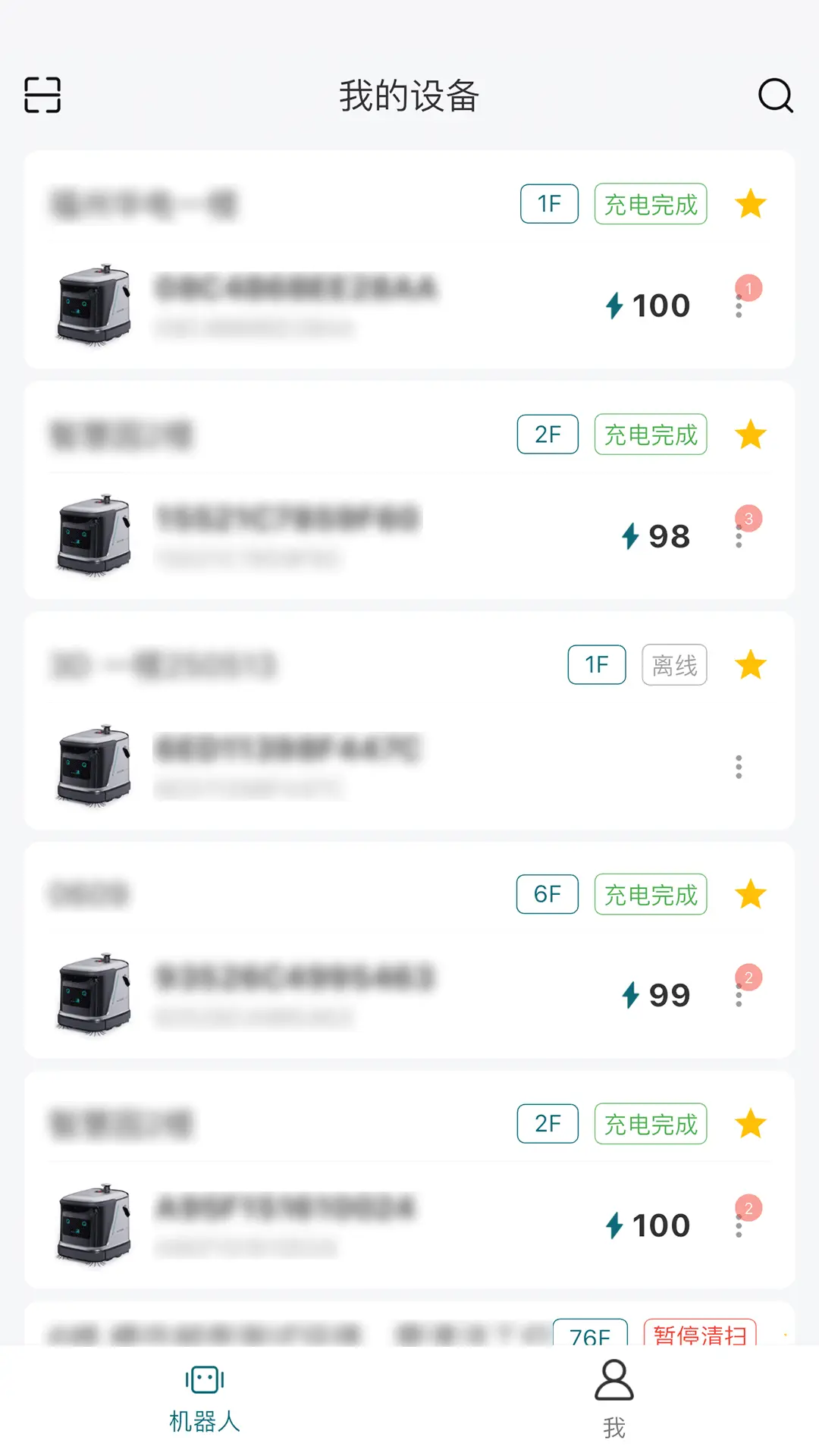The image size is (819, 1456).
Task: Open the QR scan icon
Action: tap(42, 95)
